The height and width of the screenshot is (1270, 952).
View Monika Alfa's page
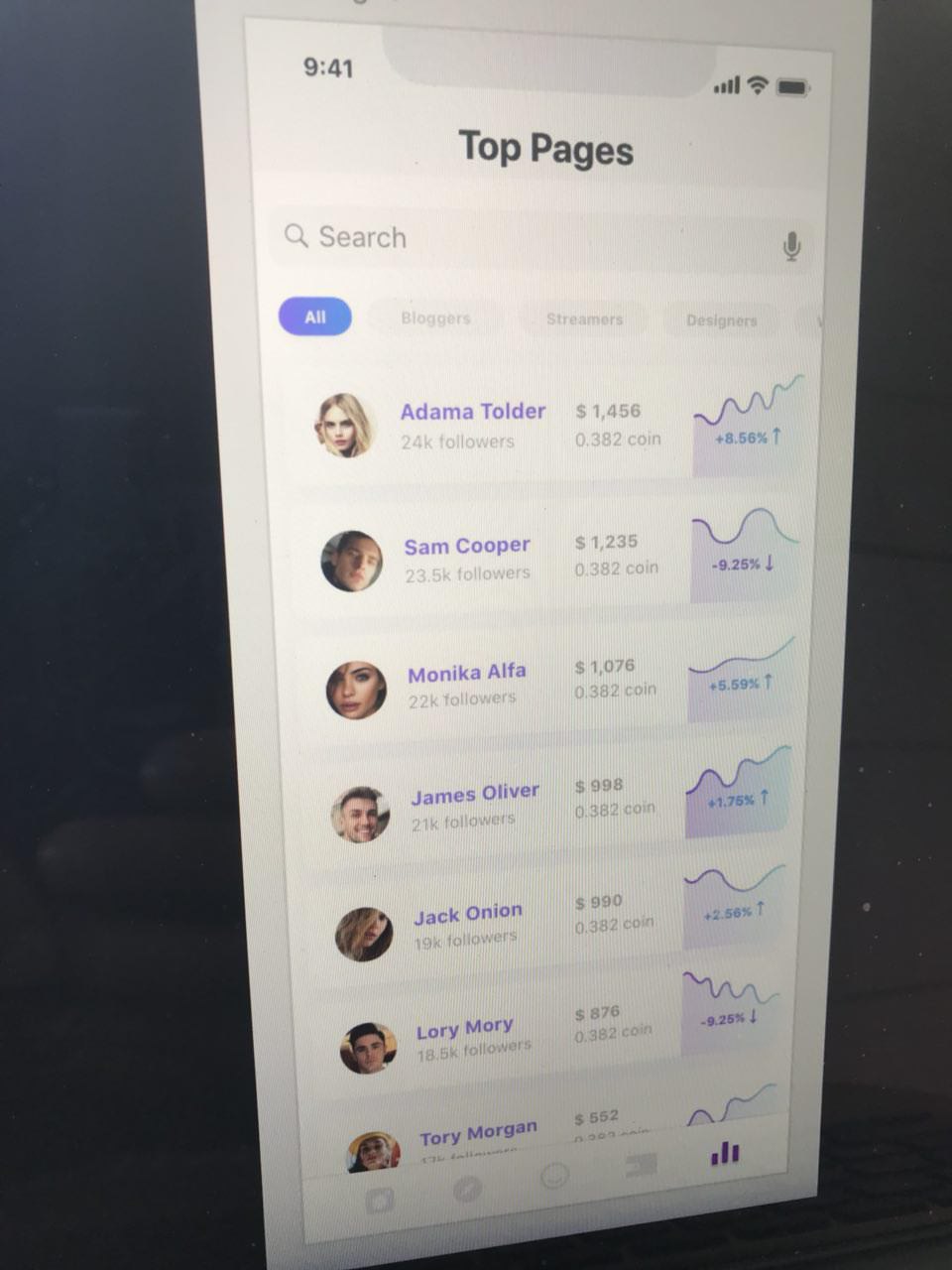[466, 674]
